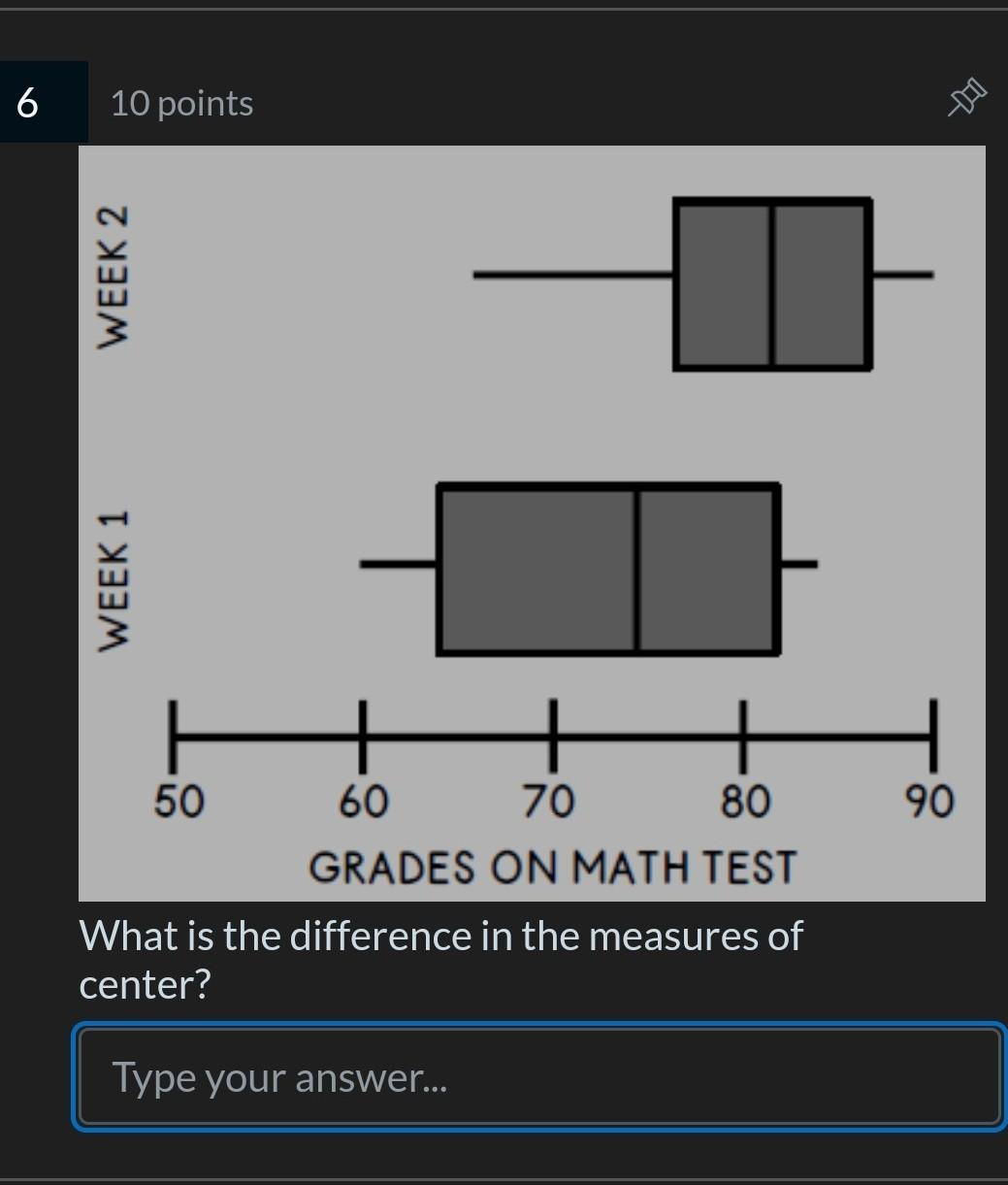This screenshot has height=1185, width=1008.
Task: Pin question 6 with the pin icon
Action: click(967, 100)
